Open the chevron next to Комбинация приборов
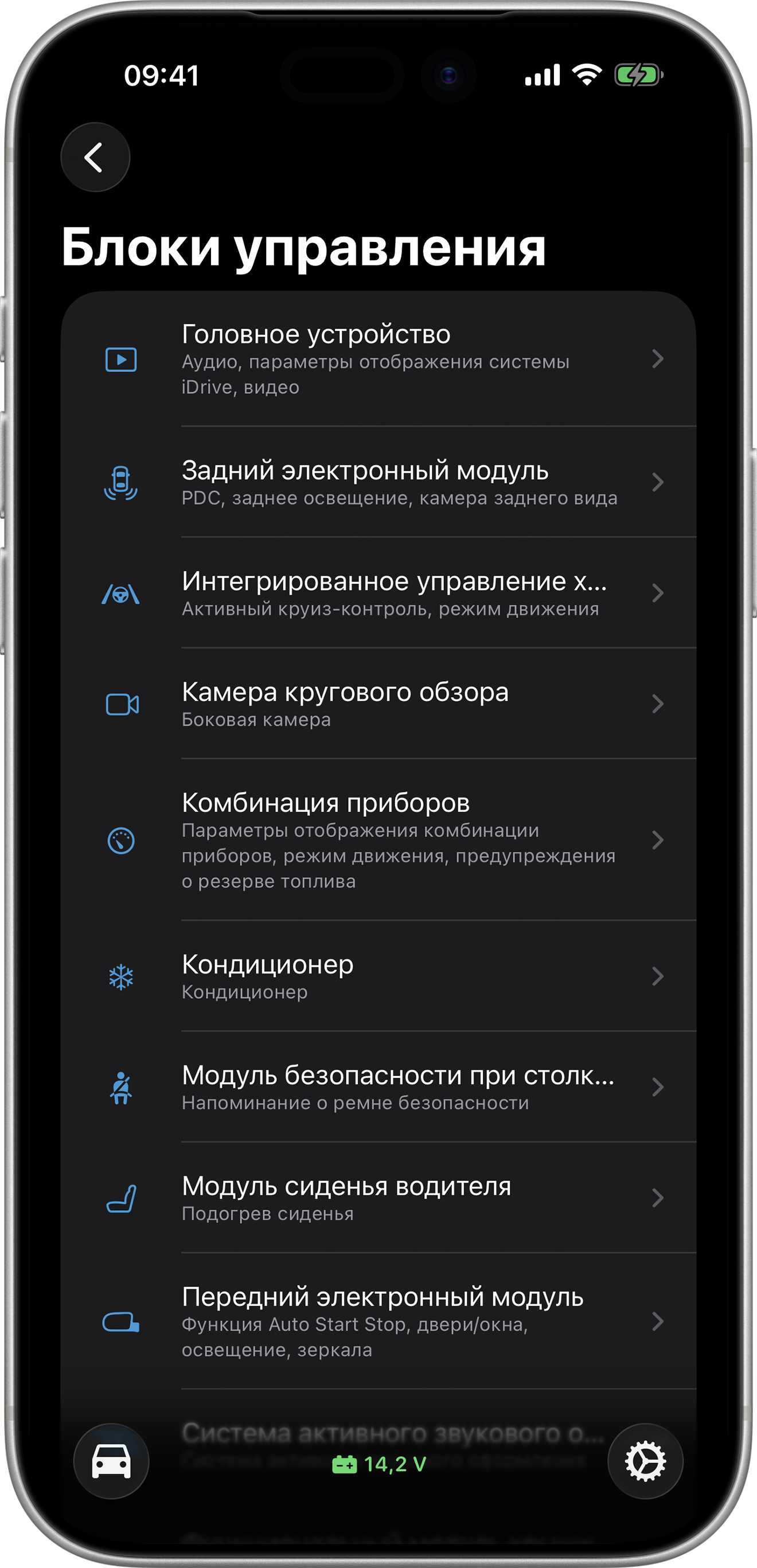This screenshot has height=1568, width=757. click(x=657, y=840)
